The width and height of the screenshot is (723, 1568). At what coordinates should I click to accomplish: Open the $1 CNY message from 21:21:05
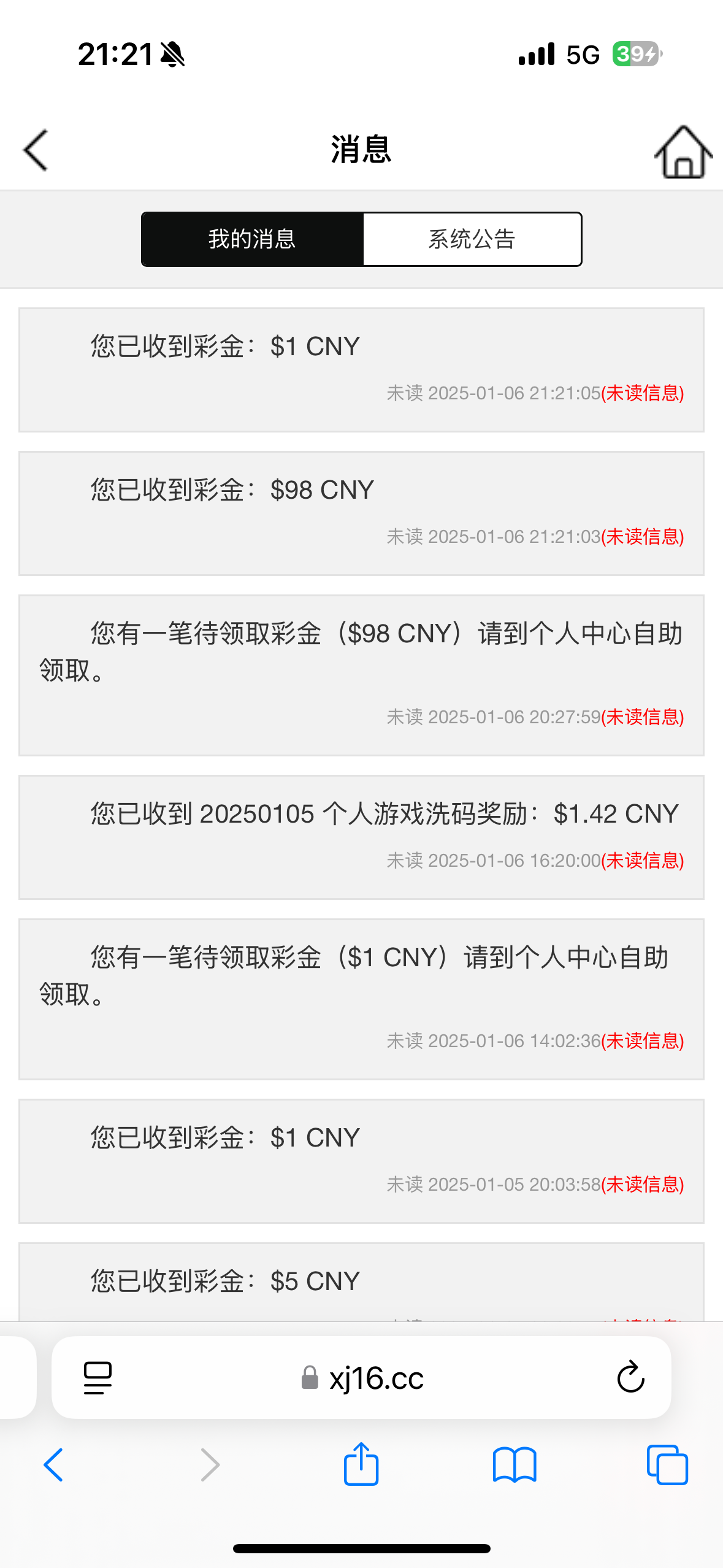click(361, 370)
